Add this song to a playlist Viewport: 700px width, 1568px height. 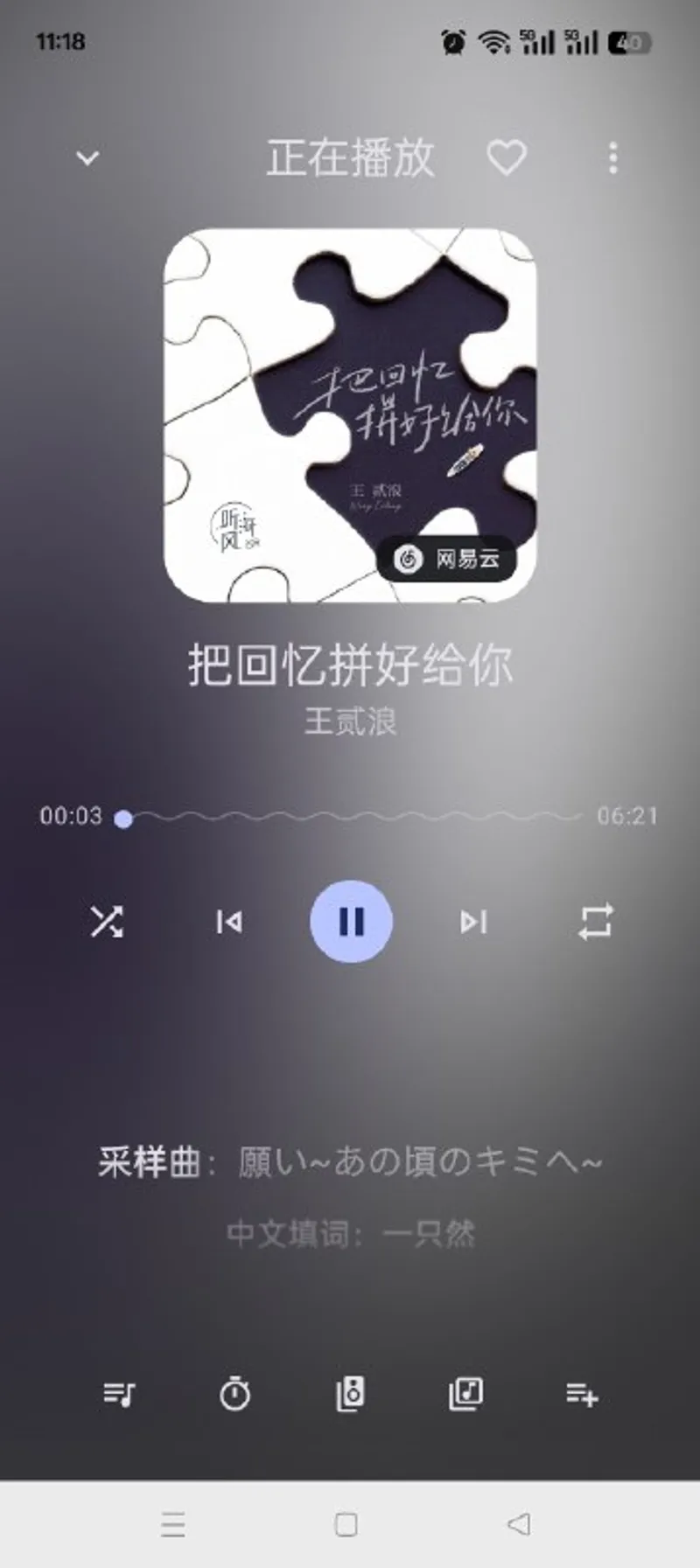point(581,1395)
